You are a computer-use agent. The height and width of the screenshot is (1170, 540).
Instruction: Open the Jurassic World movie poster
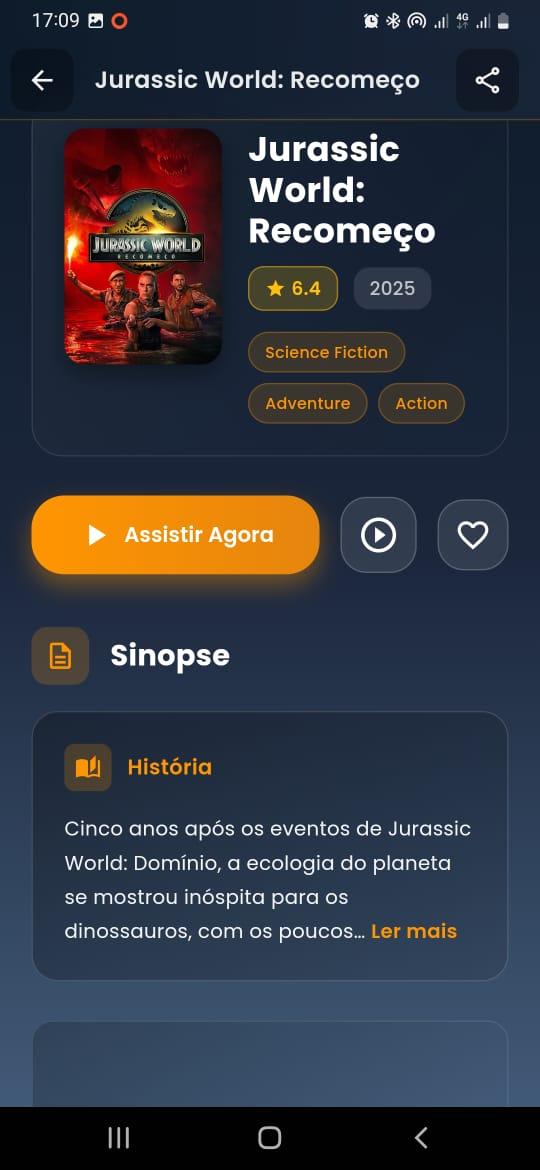point(143,246)
